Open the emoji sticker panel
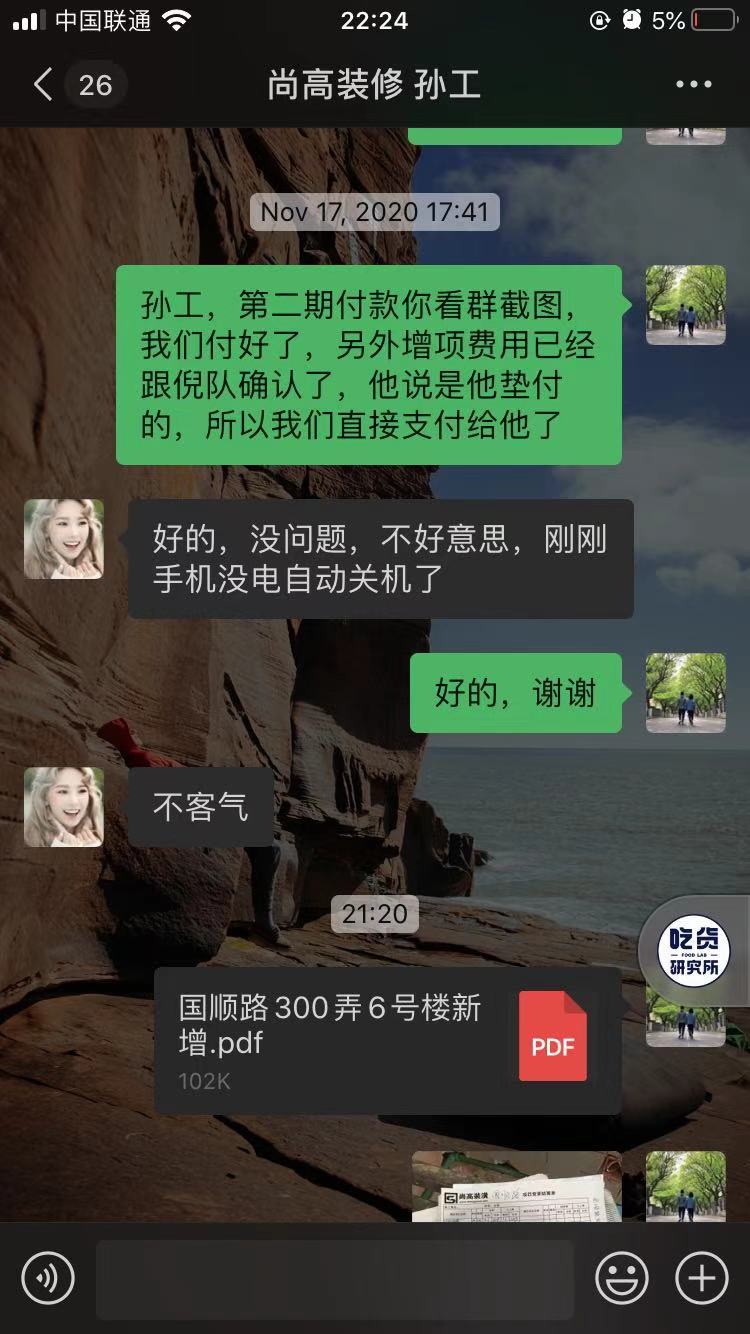 (x=621, y=1278)
